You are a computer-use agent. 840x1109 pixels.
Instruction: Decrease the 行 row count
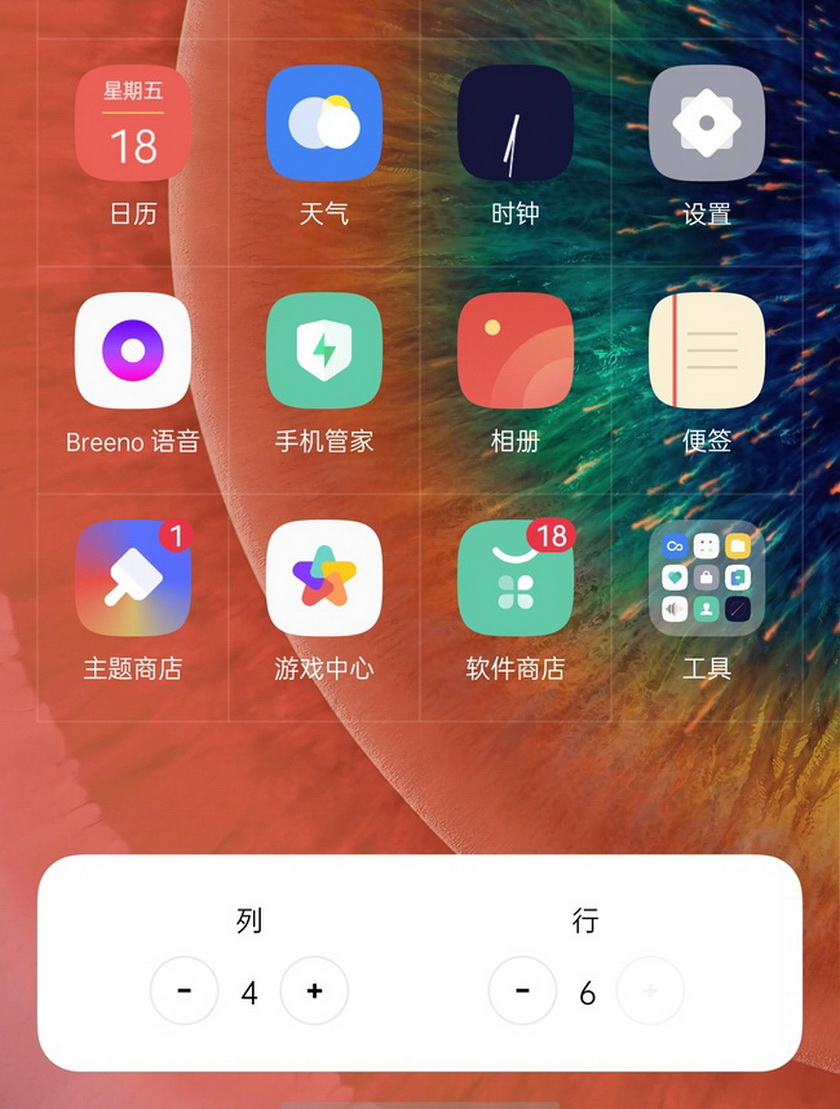pos(522,991)
